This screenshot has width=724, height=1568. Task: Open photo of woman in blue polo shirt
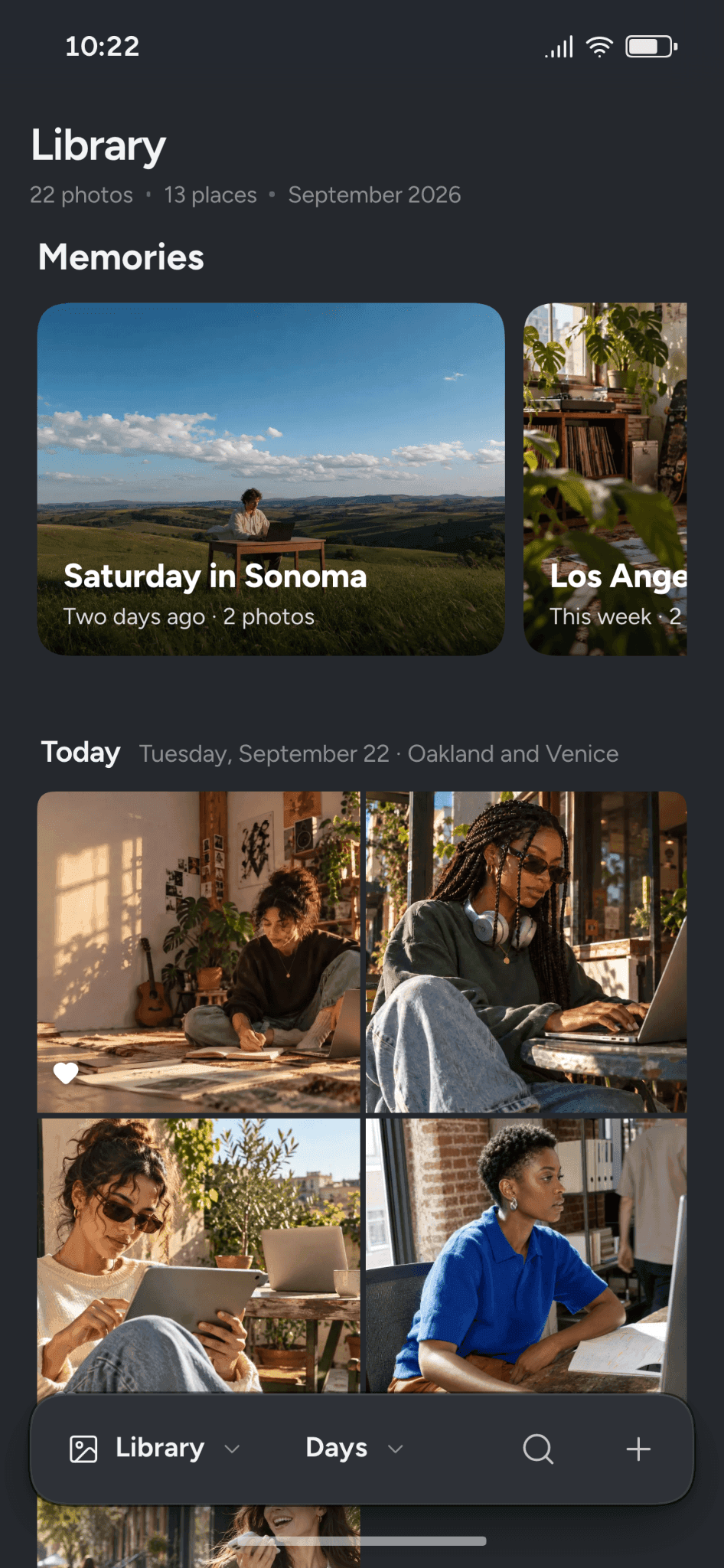(x=527, y=1256)
